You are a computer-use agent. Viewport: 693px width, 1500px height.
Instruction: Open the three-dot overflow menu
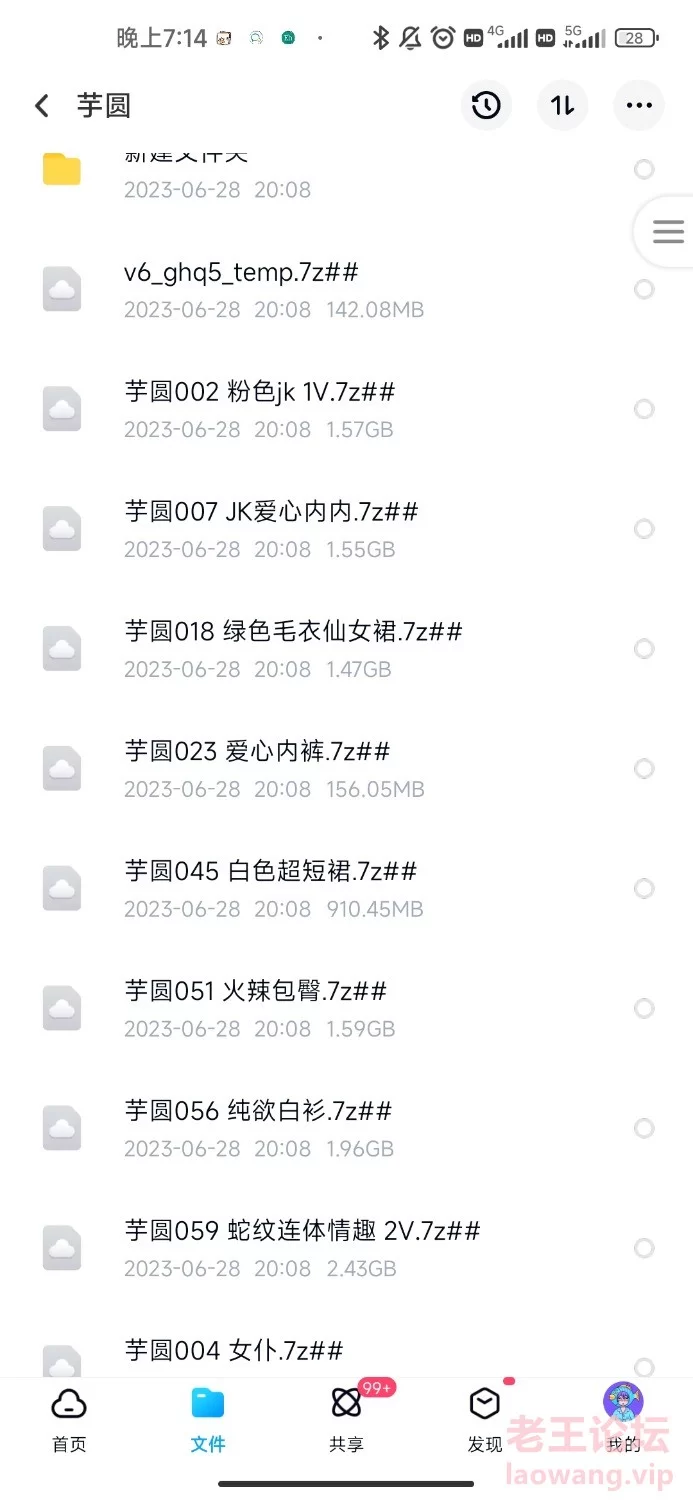pos(639,105)
